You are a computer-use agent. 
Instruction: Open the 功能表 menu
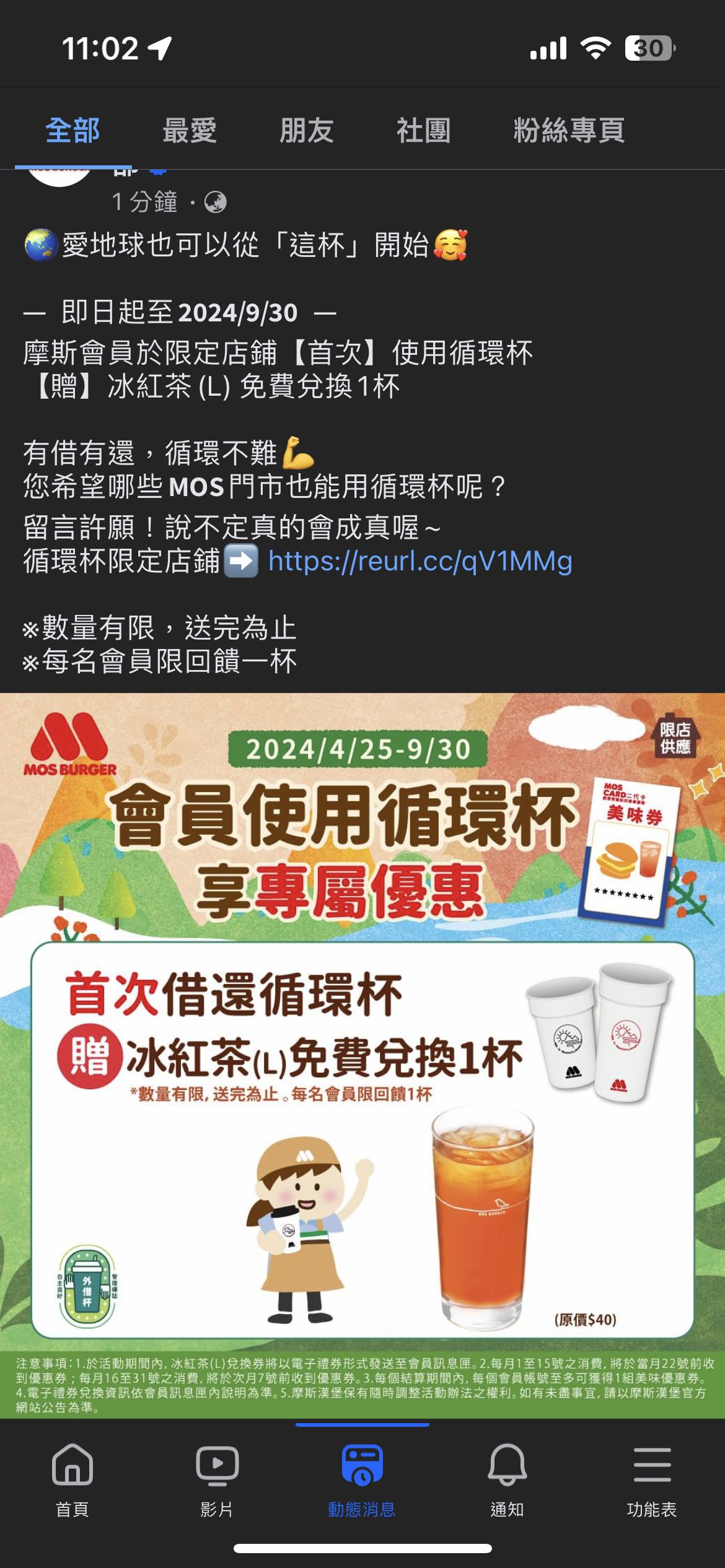coord(652,1479)
